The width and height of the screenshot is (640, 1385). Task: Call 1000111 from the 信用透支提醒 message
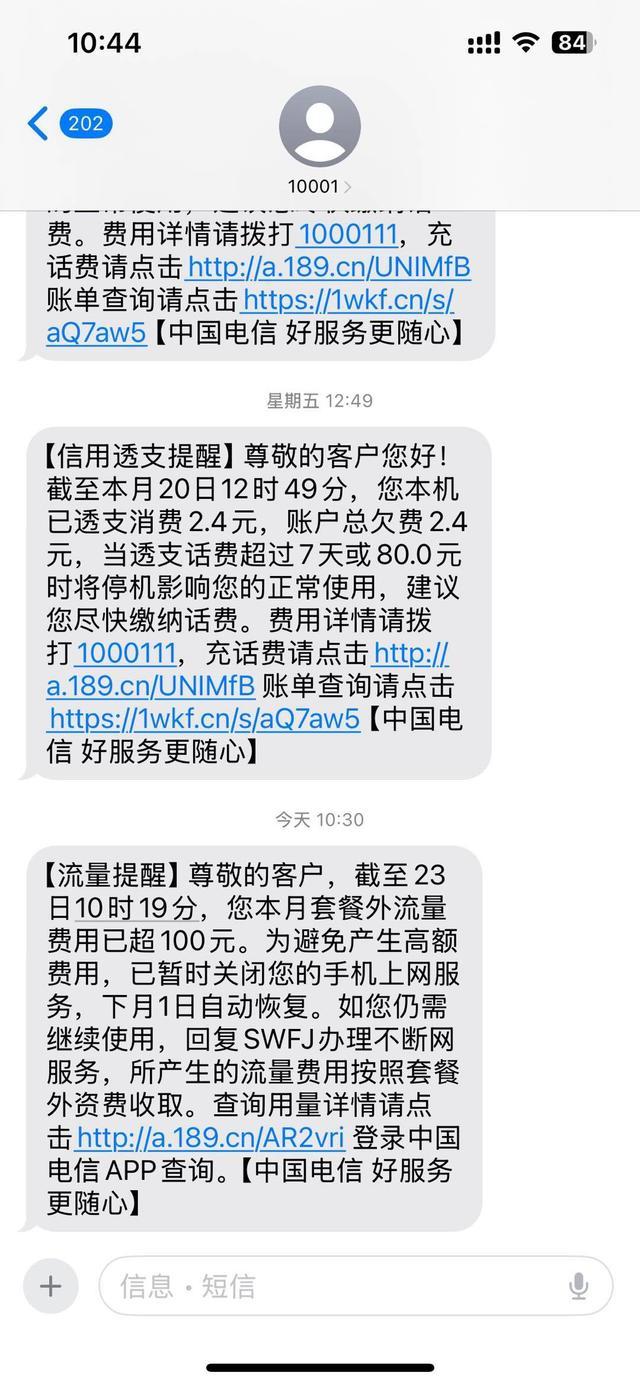point(125,653)
